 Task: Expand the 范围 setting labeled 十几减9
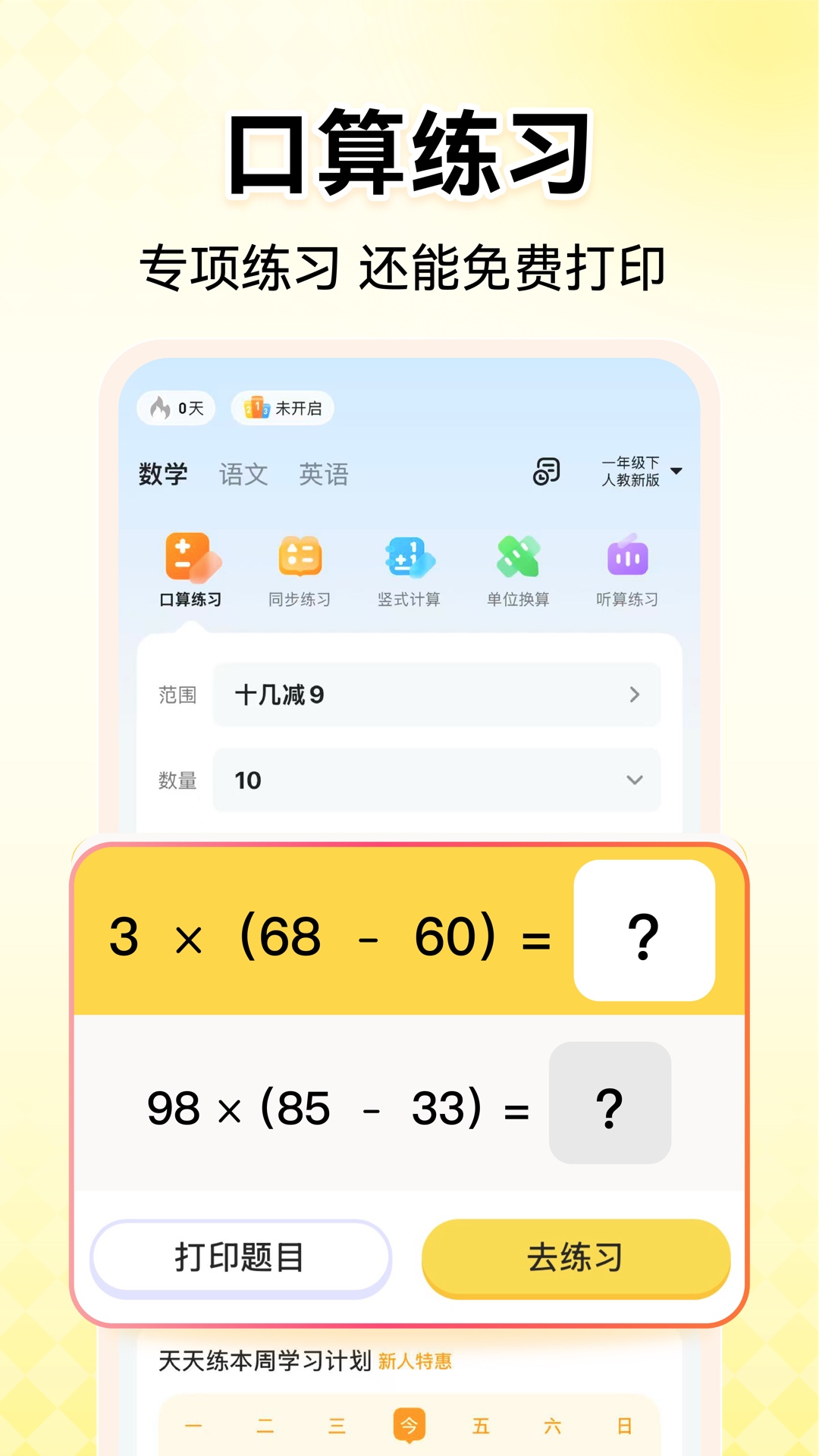[435, 695]
